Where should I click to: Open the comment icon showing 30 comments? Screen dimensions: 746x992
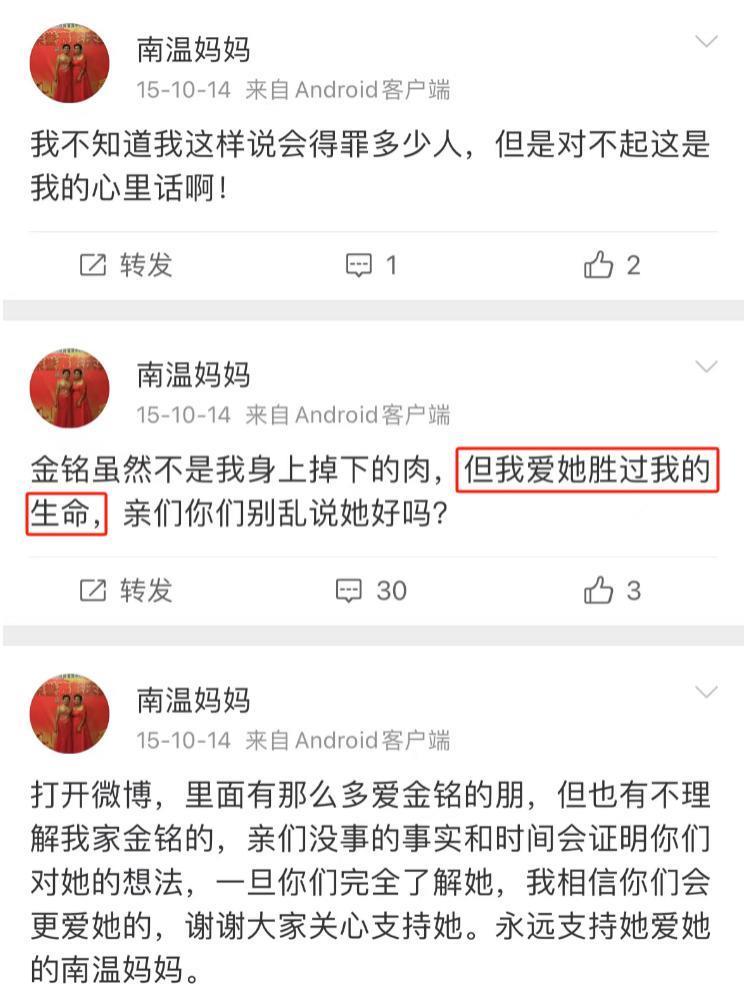click(x=349, y=589)
